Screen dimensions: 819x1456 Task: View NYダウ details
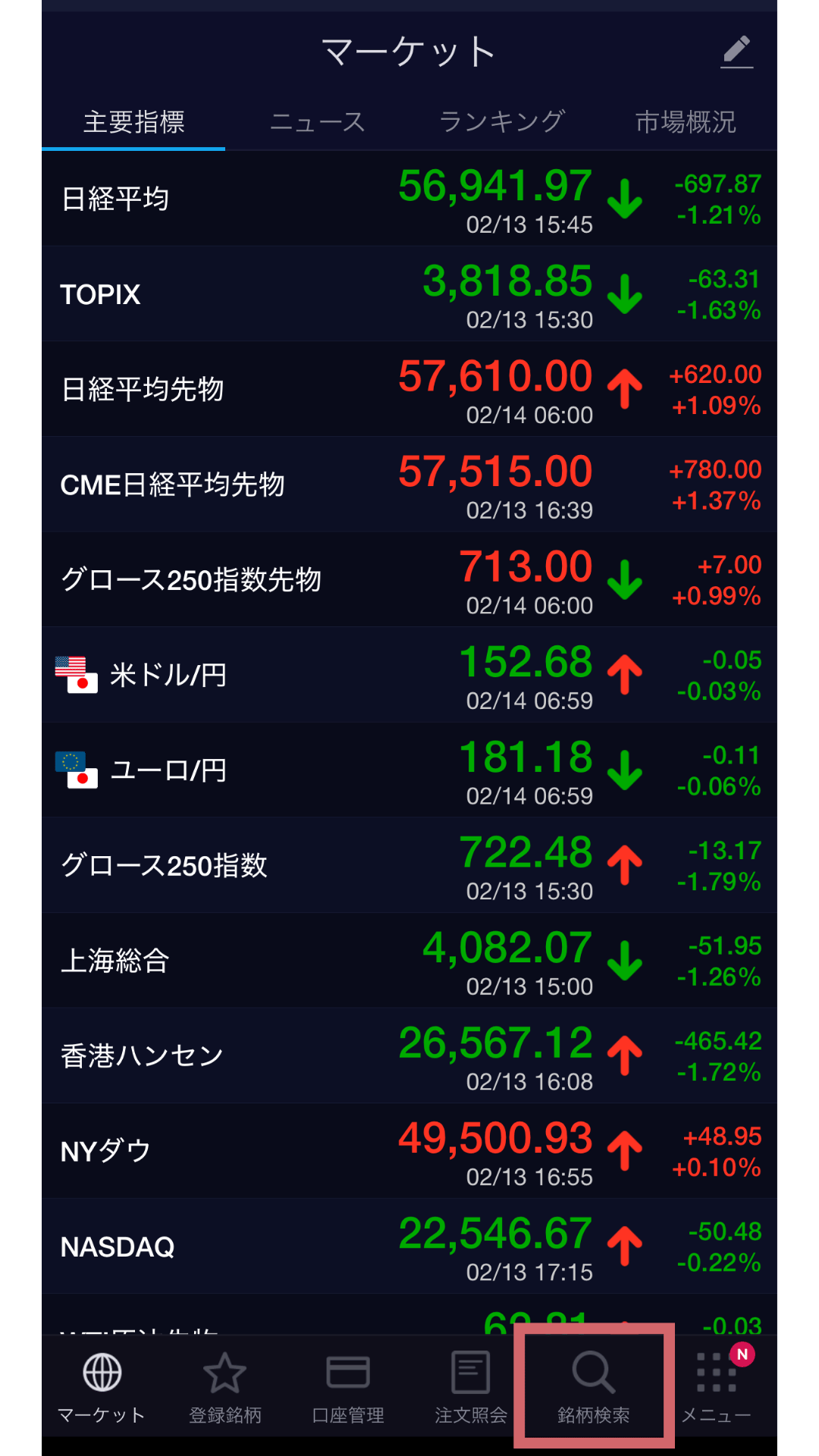409,1151
